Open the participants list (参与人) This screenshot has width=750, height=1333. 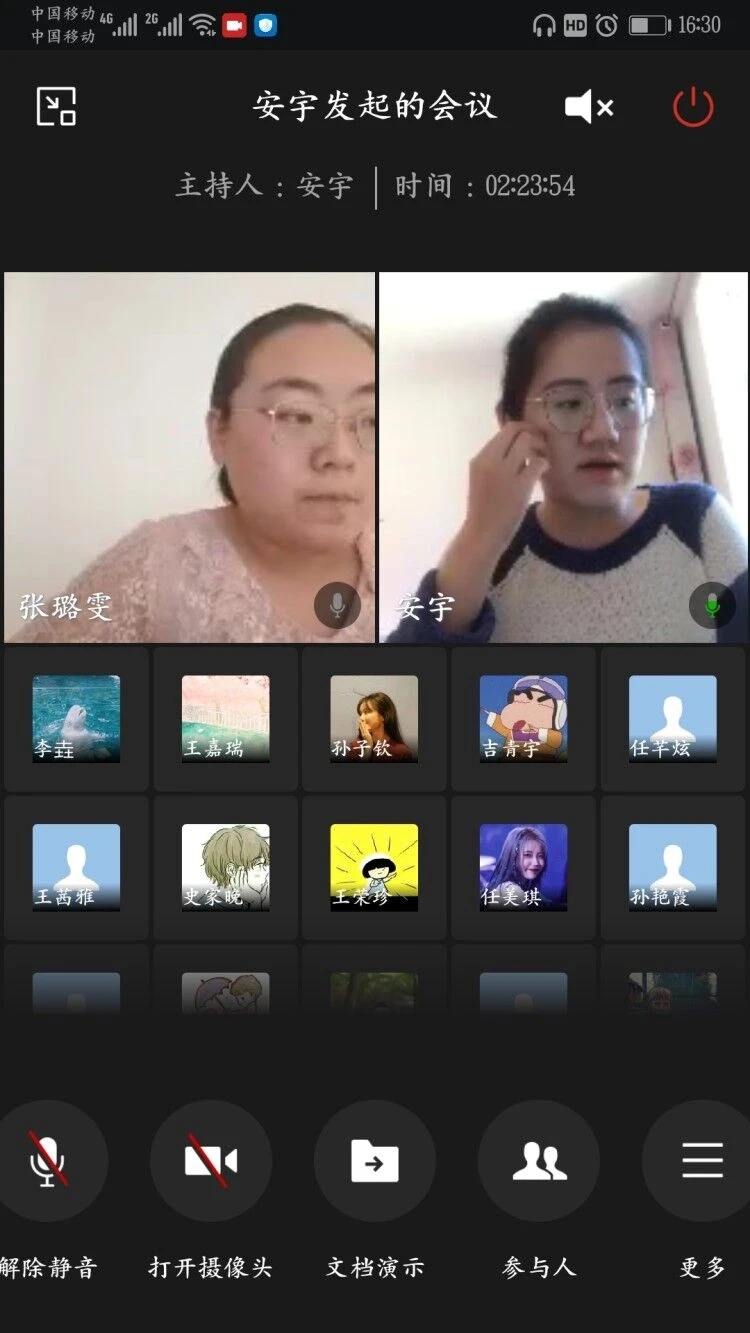coord(539,1160)
